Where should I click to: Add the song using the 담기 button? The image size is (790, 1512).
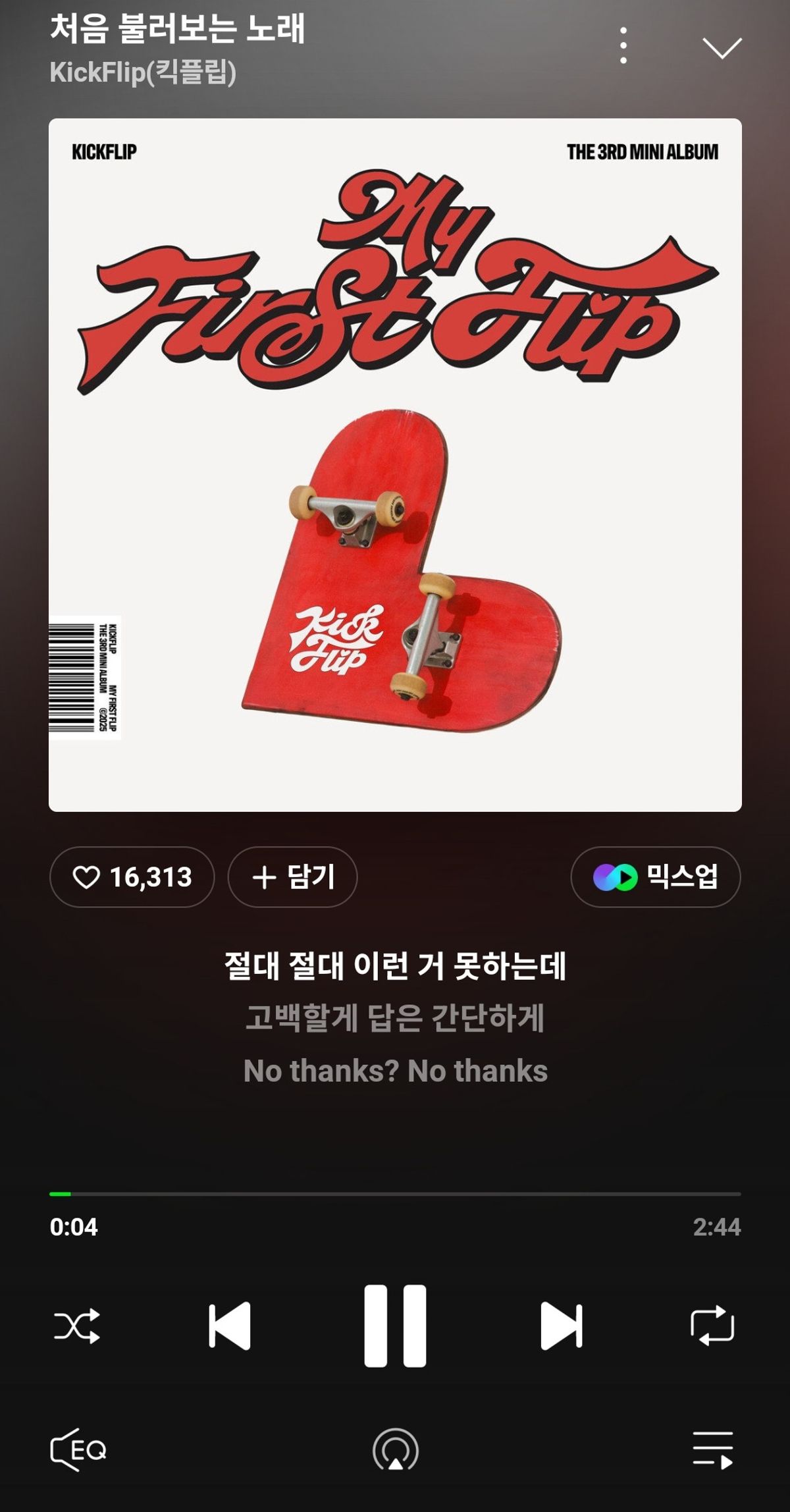(x=292, y=877)
